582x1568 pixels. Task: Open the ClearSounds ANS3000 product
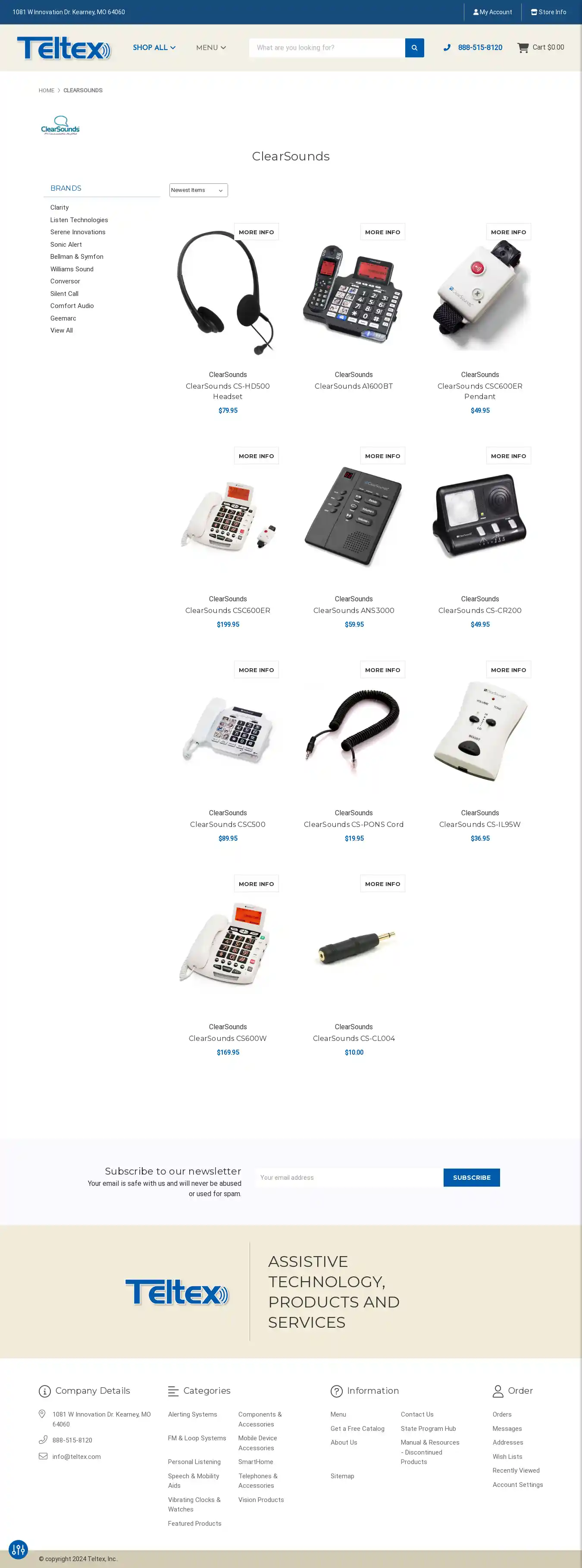354,610
